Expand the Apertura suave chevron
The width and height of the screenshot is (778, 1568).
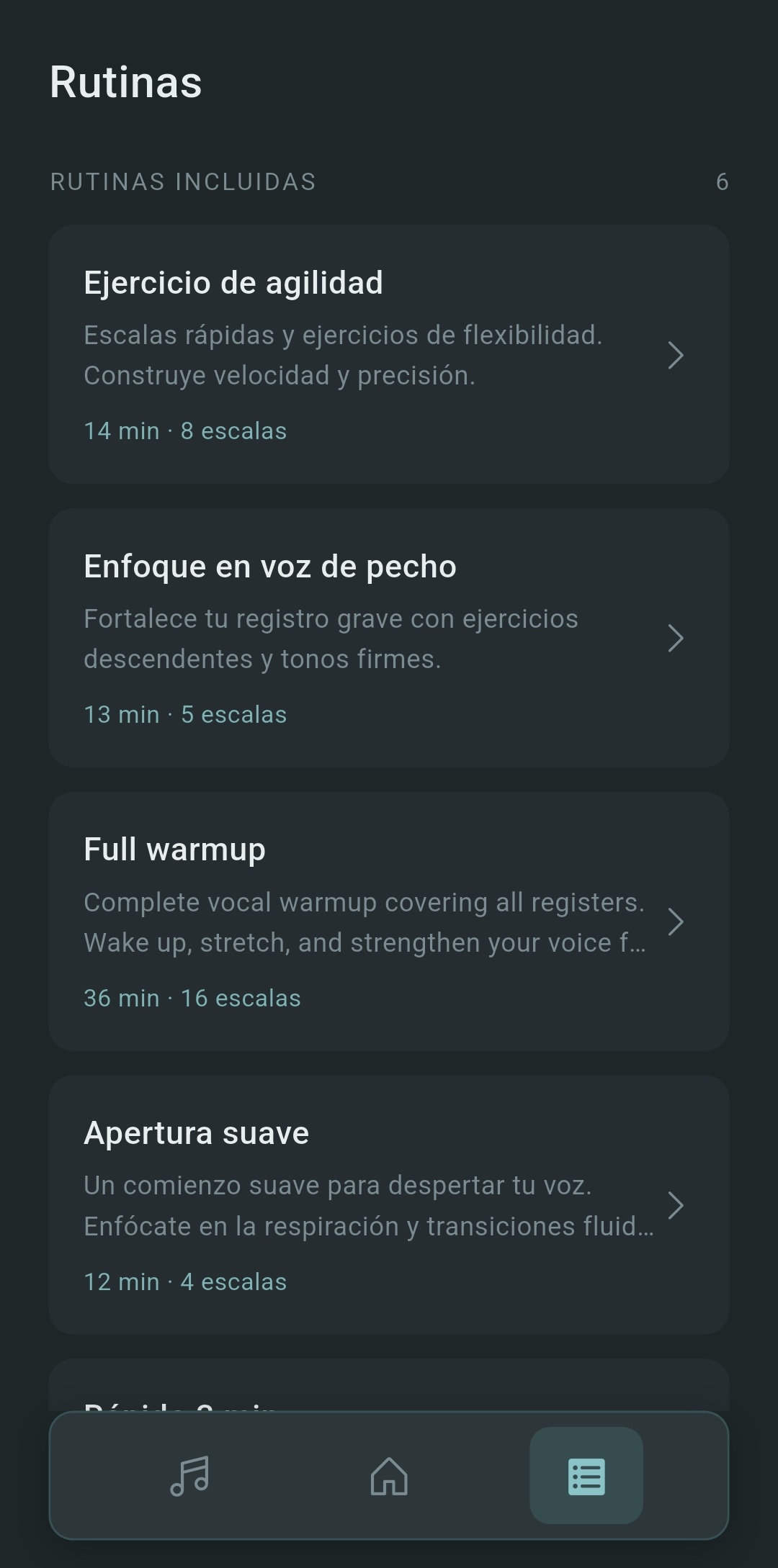tap(676, 1206)
